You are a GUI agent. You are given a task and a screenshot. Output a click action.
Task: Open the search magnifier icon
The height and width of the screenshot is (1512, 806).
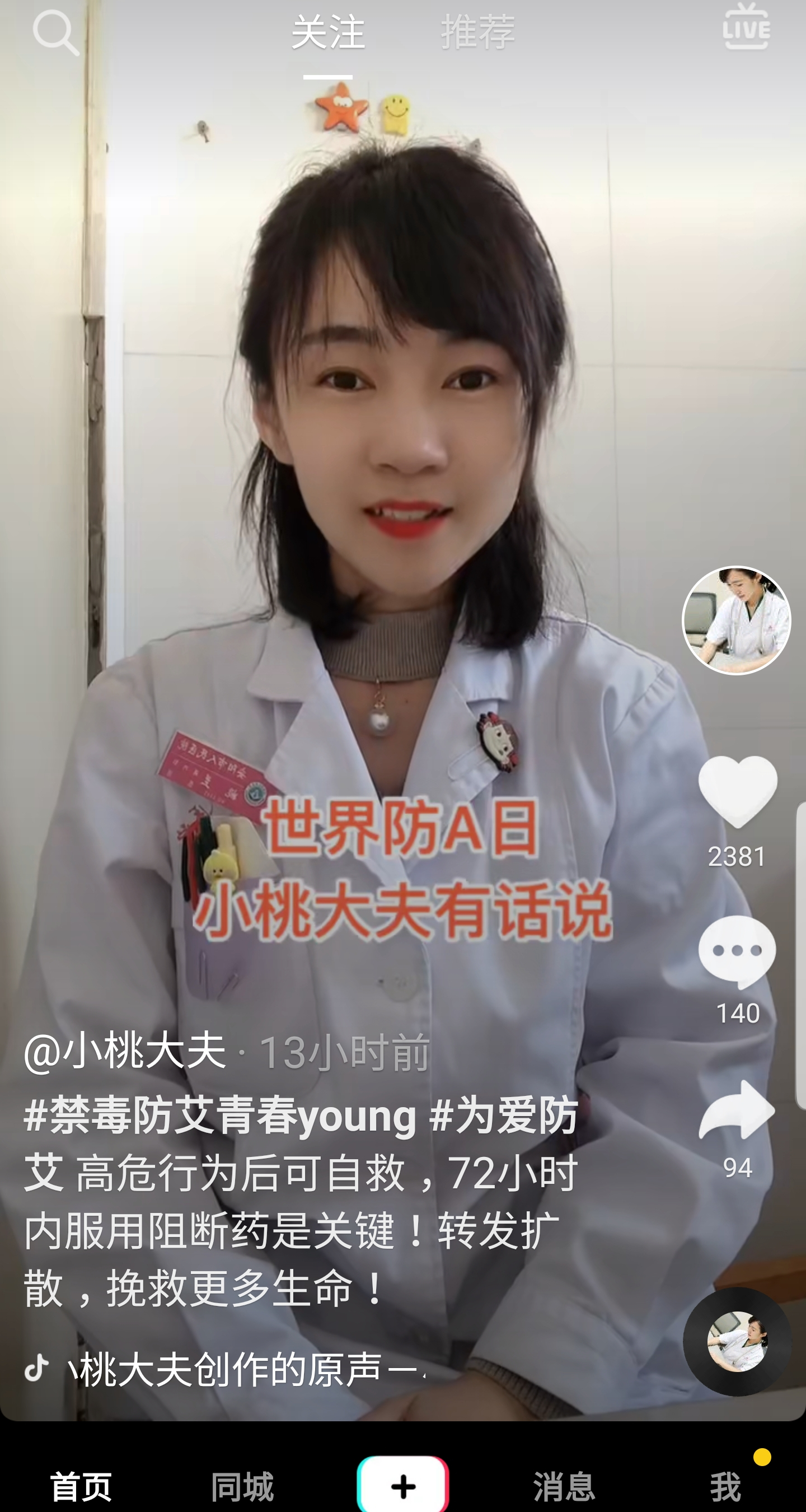[56, 32]
